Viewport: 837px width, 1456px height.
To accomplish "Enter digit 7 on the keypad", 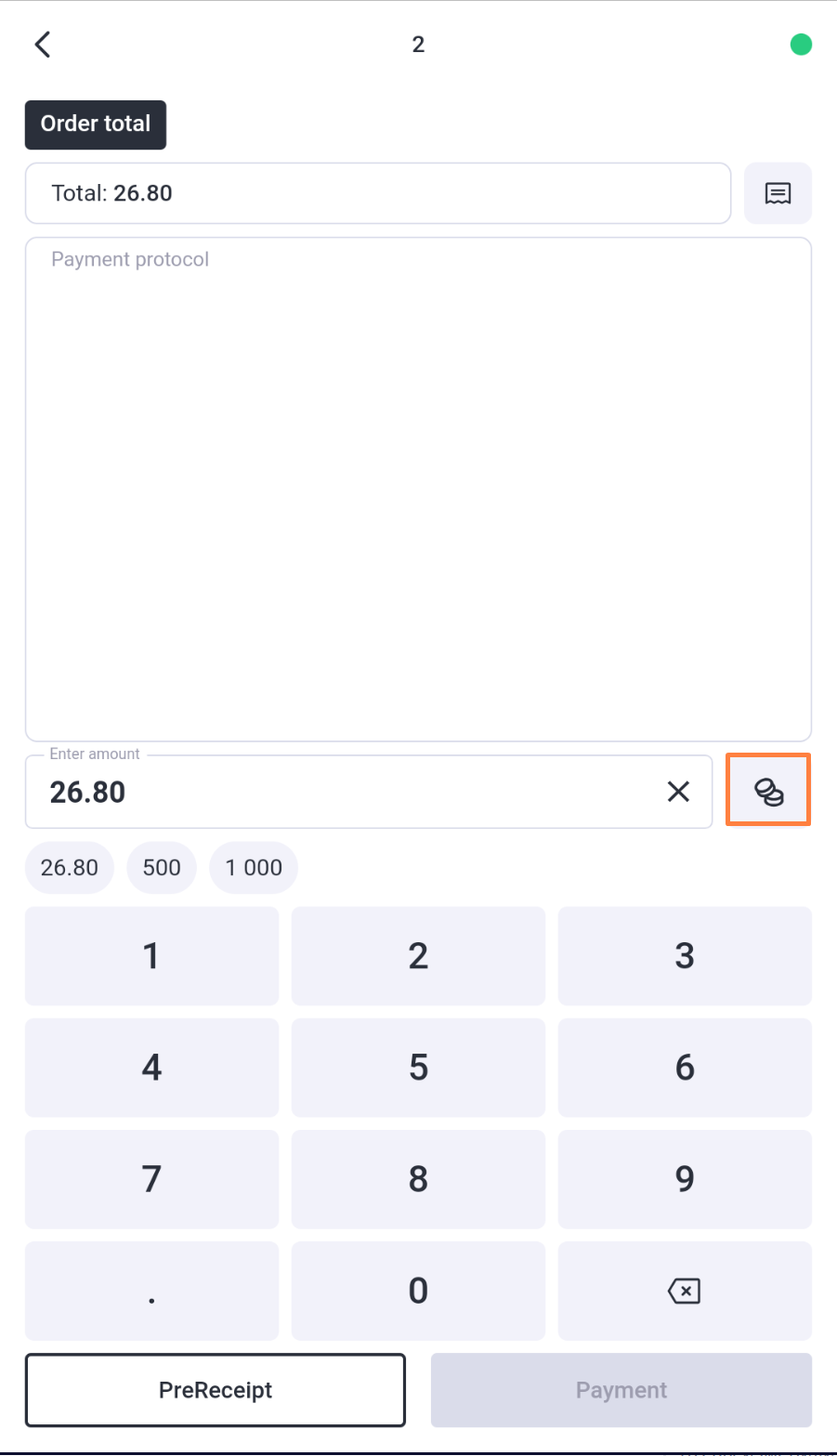I will 151,1179.
